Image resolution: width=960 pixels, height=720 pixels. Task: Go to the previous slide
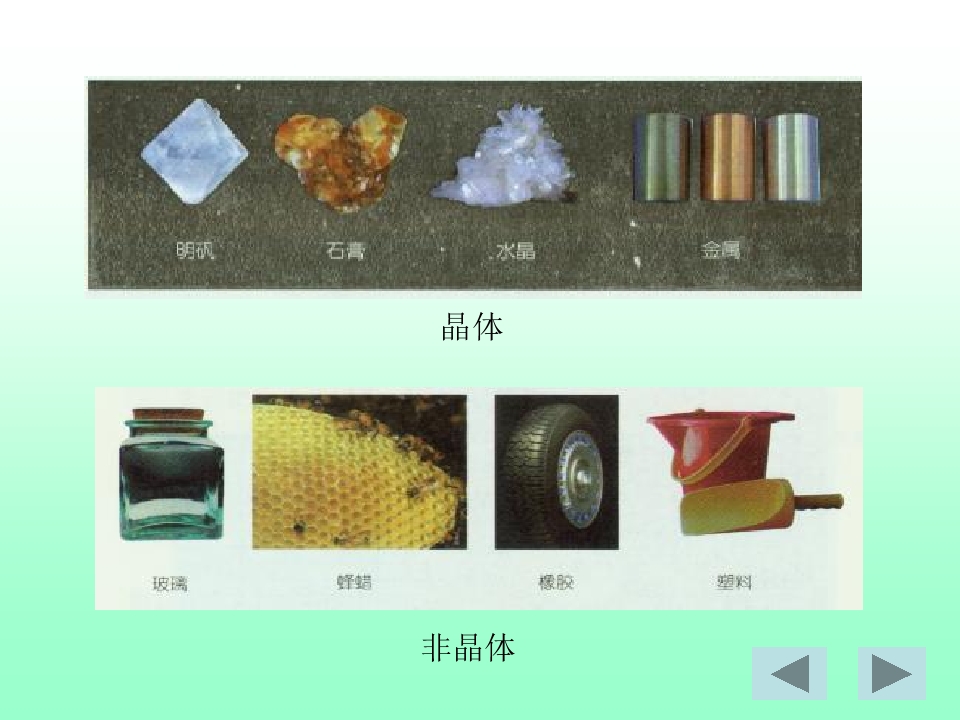(x=790, y=673)
